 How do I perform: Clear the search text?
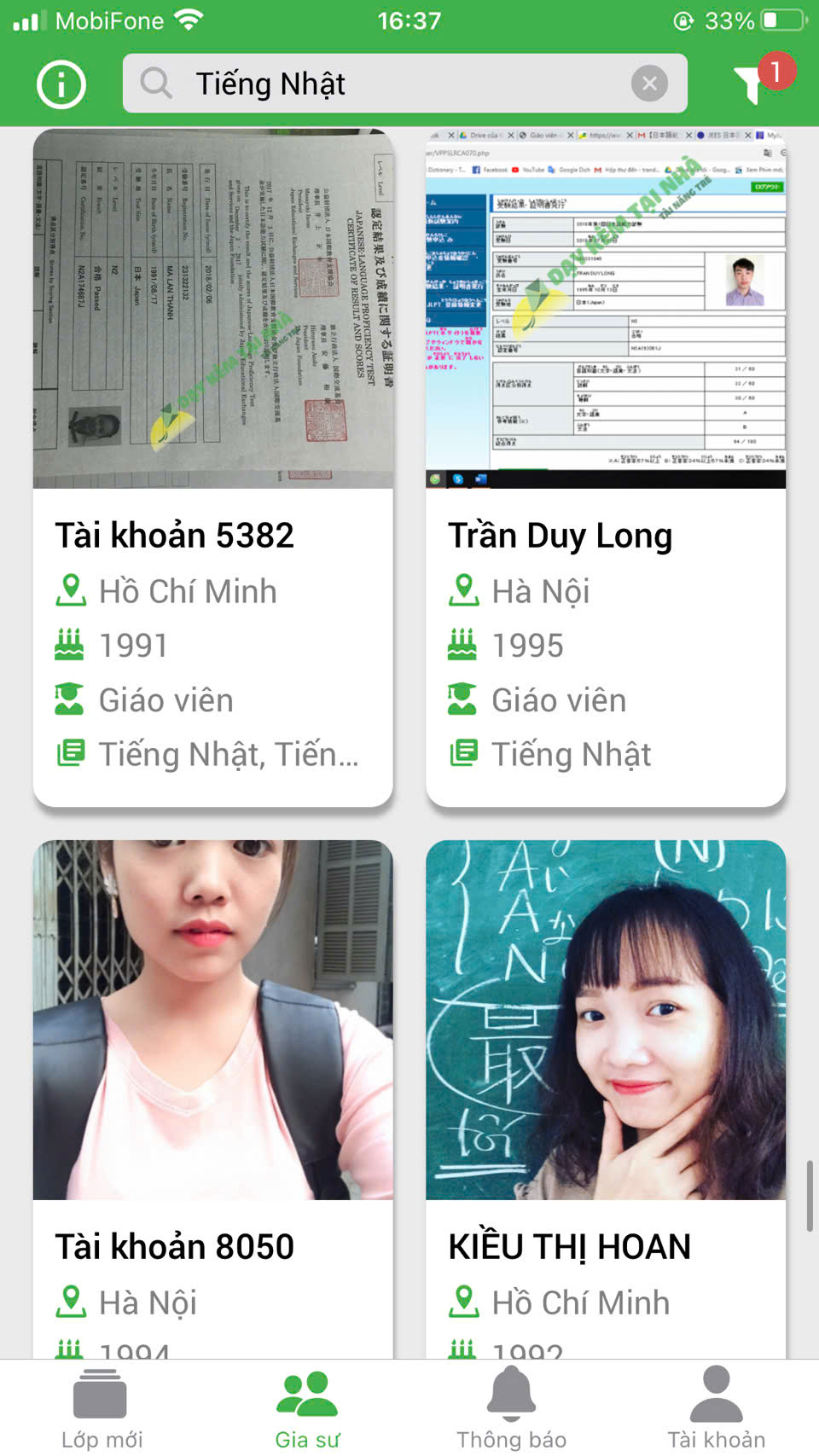click(649, 84)
